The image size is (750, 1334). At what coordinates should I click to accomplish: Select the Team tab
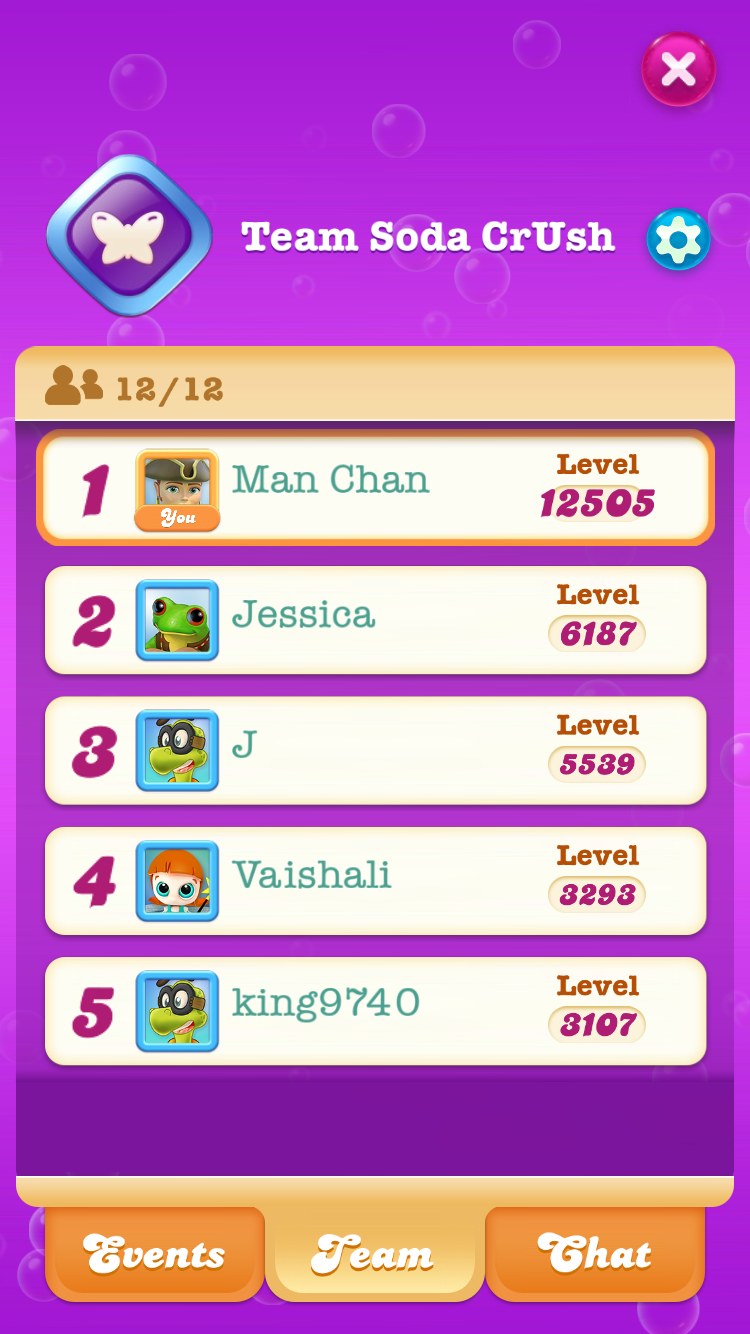pos(374,1254)
